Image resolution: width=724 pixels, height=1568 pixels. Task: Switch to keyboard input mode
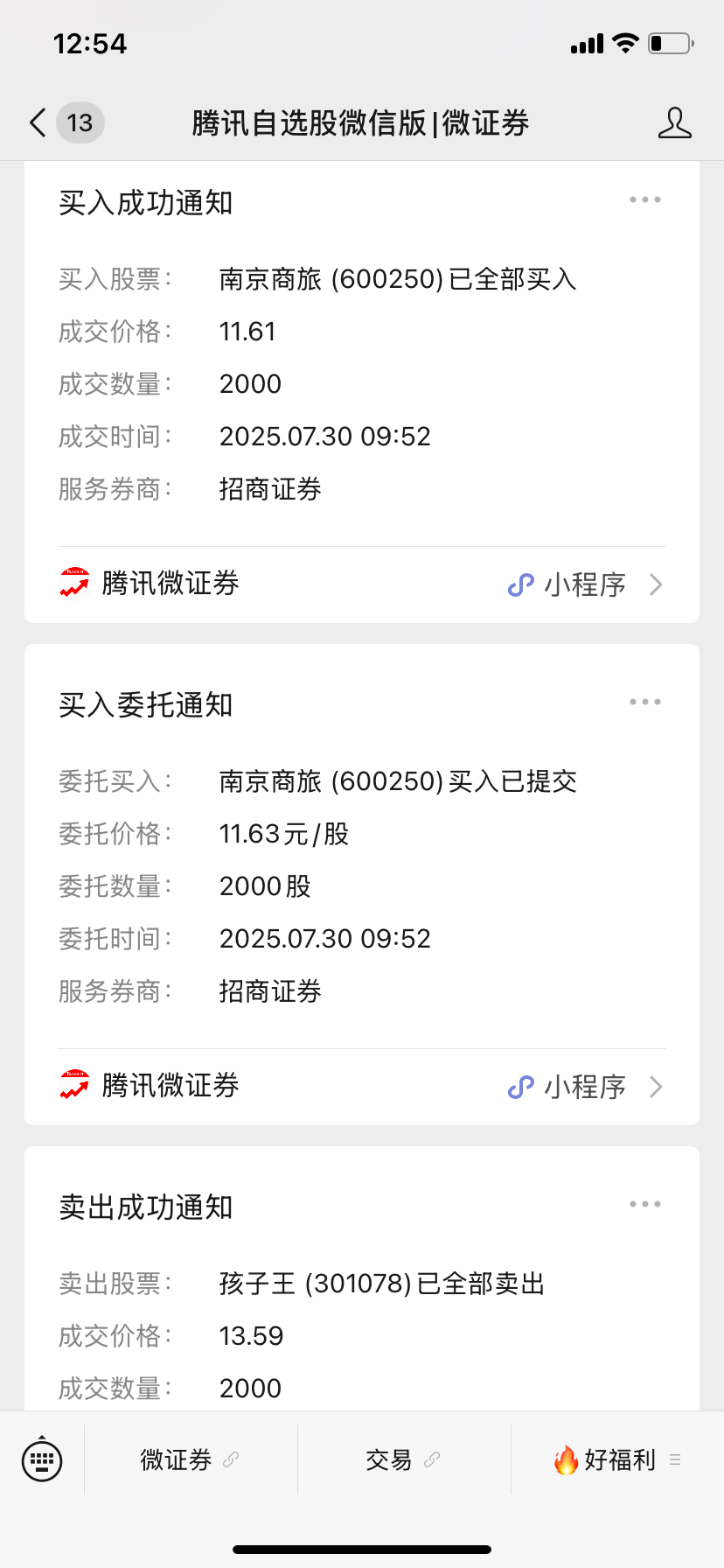42,1459
